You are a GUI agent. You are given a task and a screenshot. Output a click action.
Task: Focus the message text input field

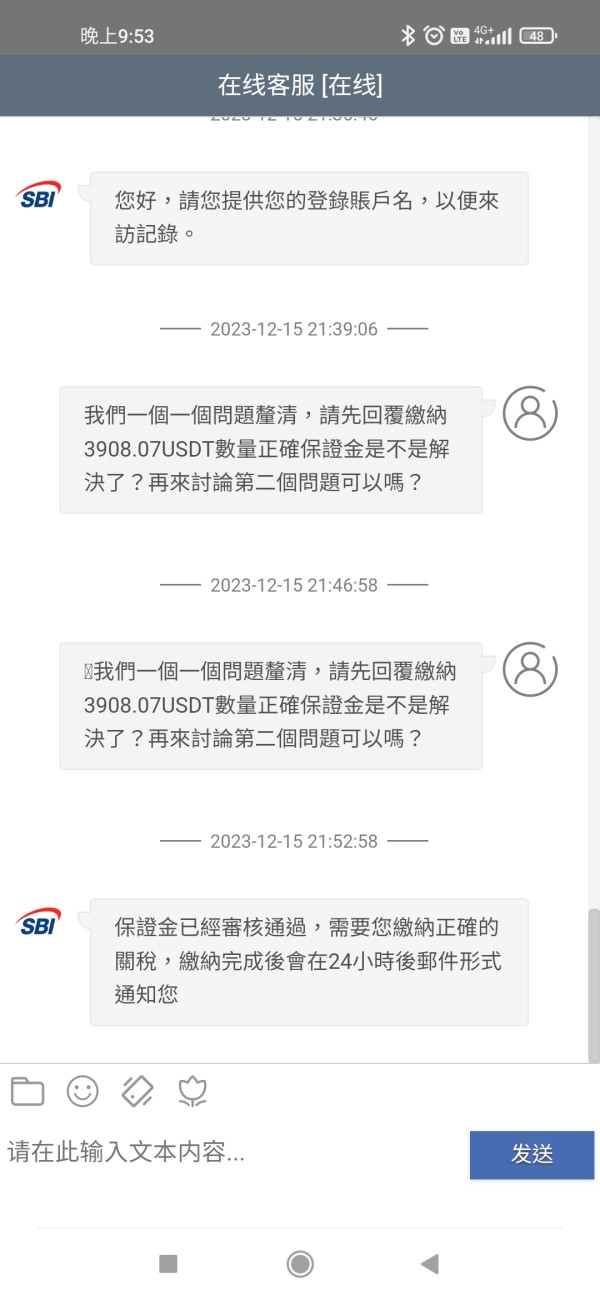(235, 1153)
